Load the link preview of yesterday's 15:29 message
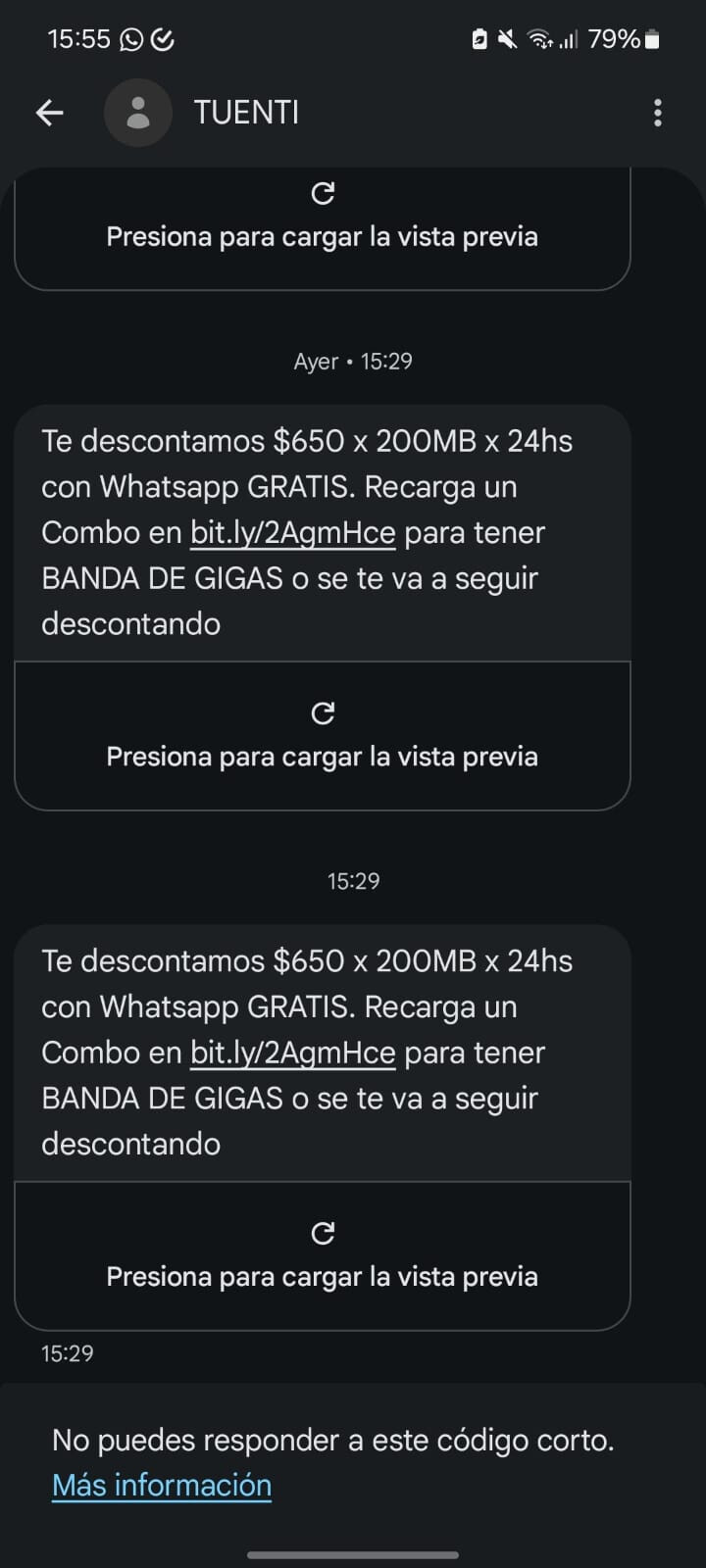Screen dimensions: 706x1568 [x=322, y=737]
